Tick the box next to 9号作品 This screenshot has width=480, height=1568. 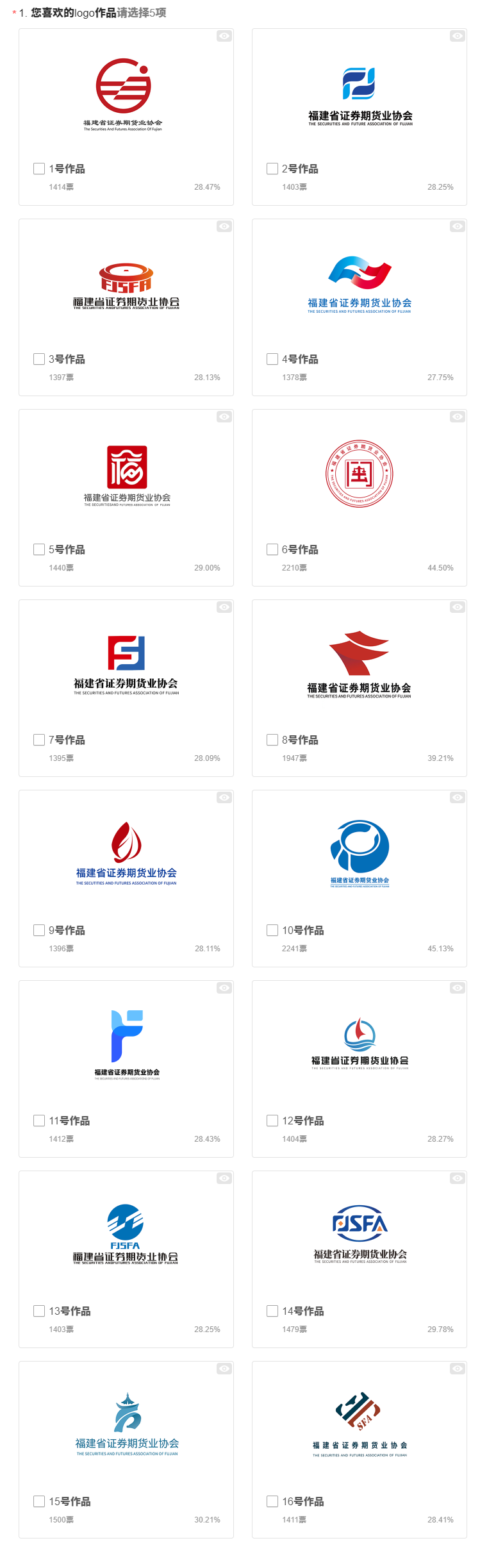click(39, 930)
